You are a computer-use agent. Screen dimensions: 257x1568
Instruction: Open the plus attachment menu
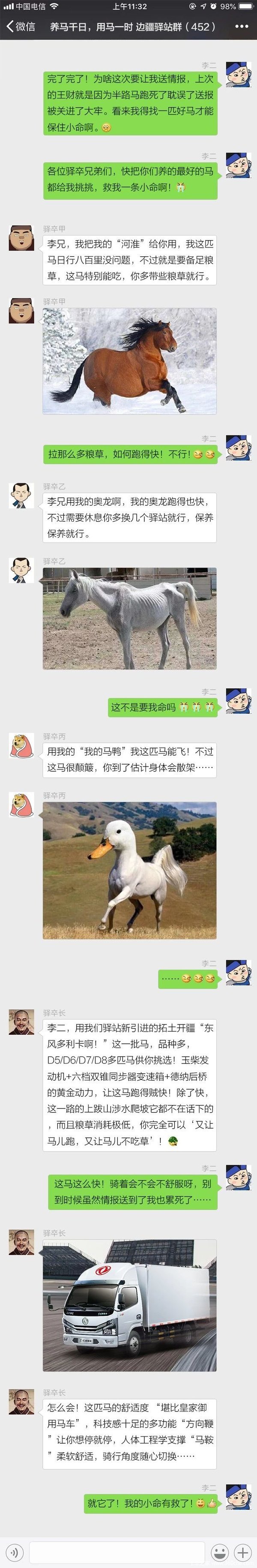242,1552
